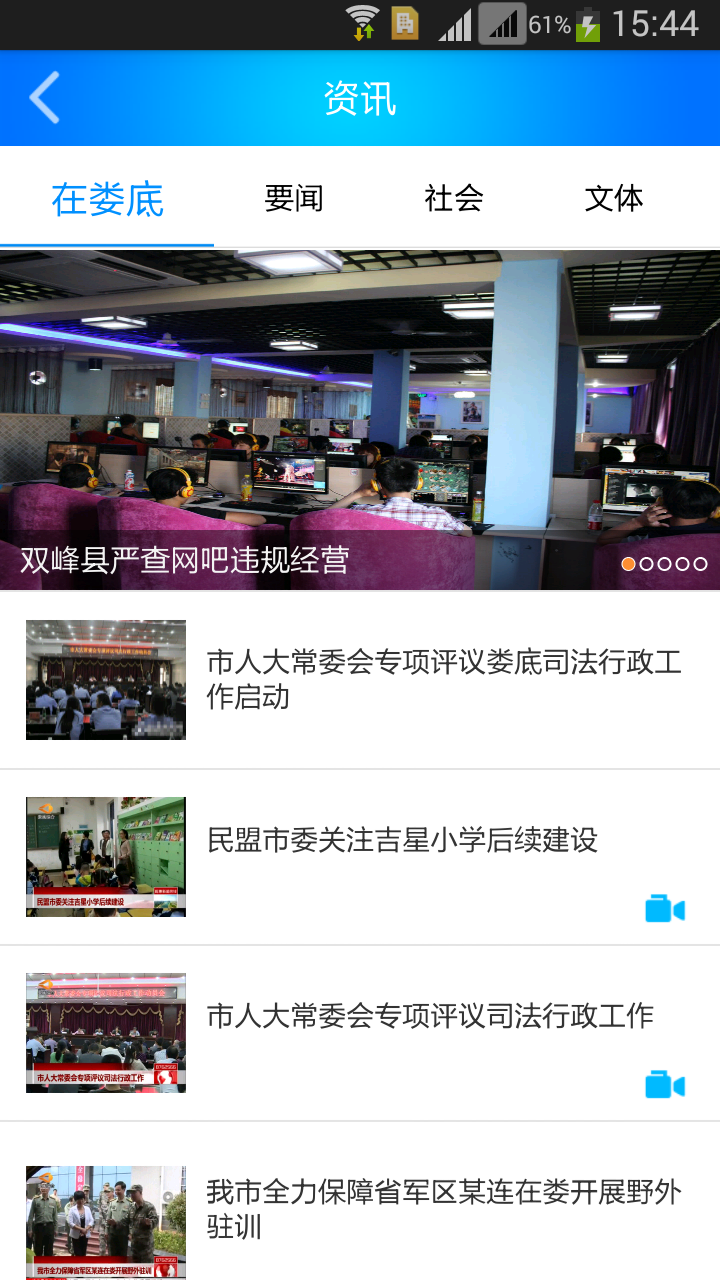
Task: Go back using the top-left arrow
Action: point(45,98)
